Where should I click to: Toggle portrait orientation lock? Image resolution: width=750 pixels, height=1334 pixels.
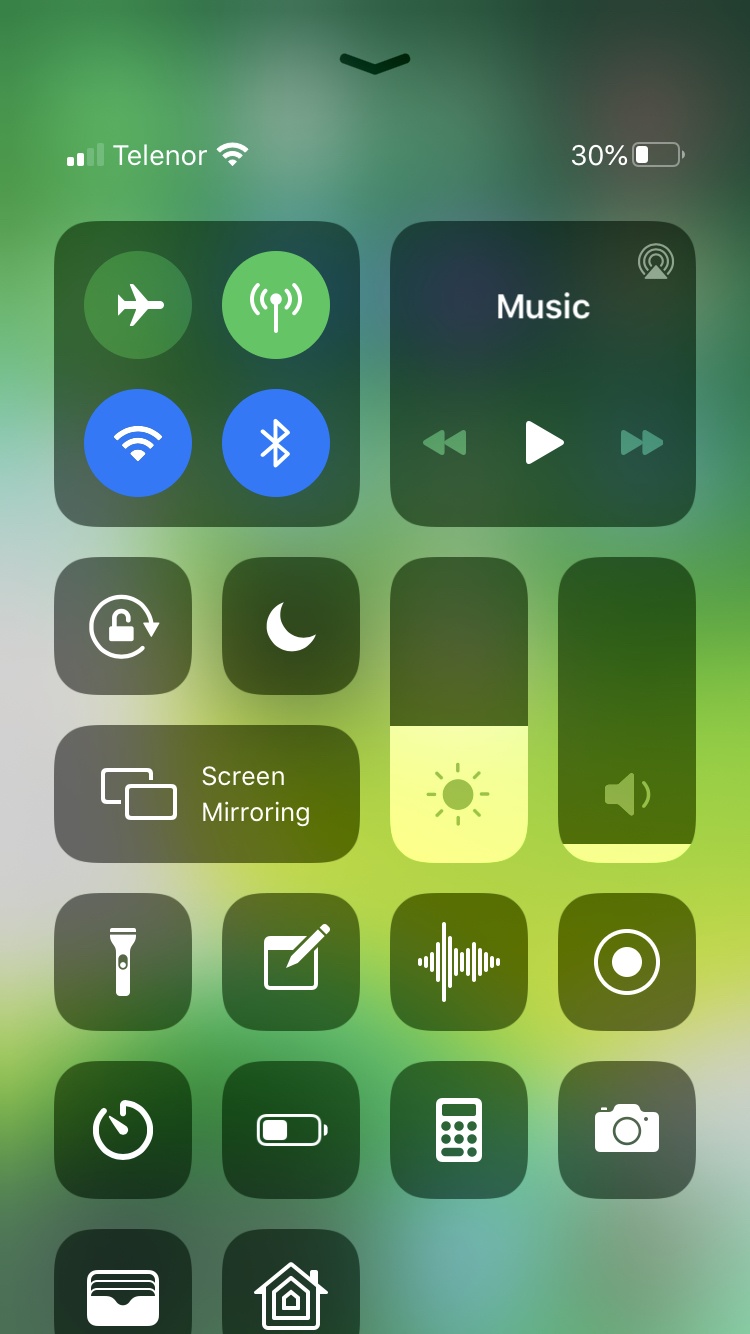pos(123,626)
